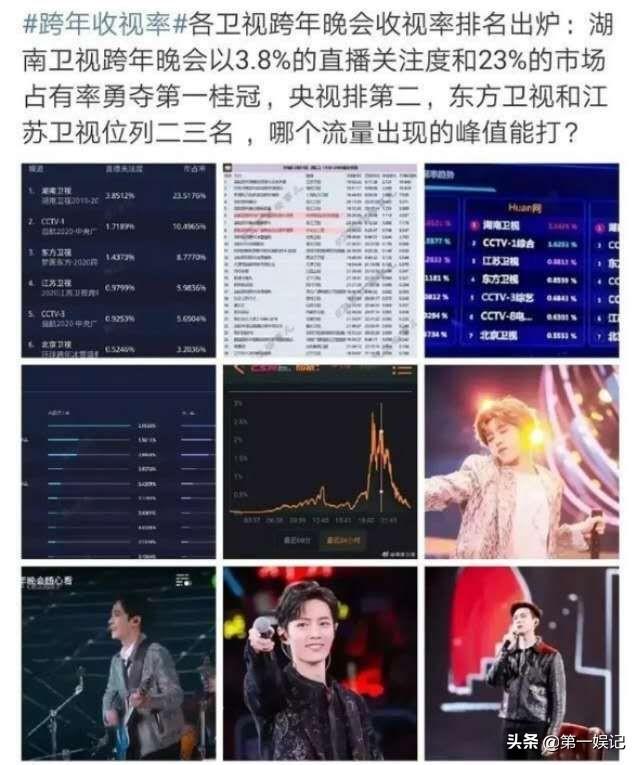The image size is (640, 765).
Task: View the photo of the performer playing guitar
Action: (118, 663)
